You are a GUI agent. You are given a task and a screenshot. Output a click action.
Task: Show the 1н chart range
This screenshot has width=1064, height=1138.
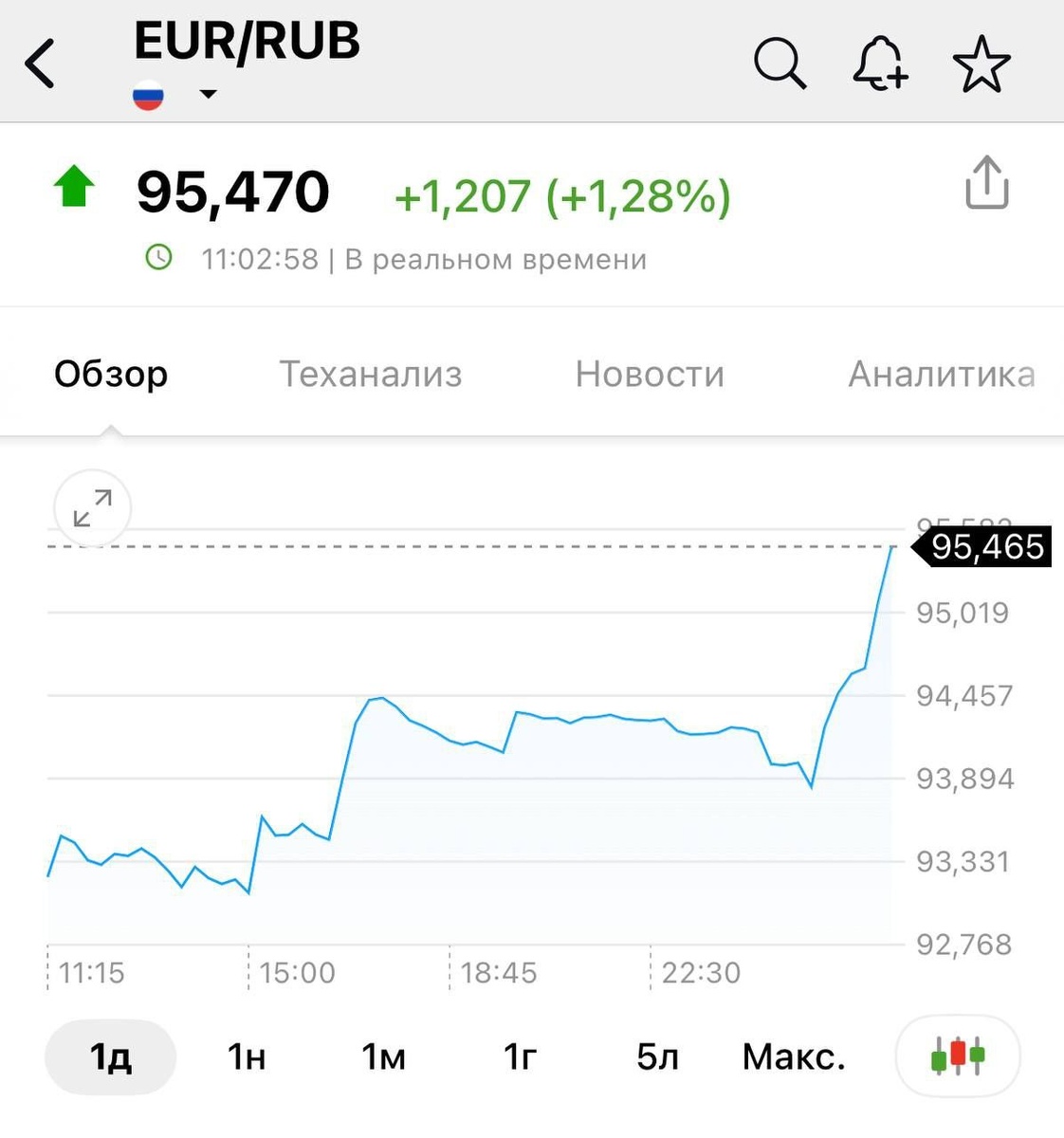click(x=247, y=1055)
